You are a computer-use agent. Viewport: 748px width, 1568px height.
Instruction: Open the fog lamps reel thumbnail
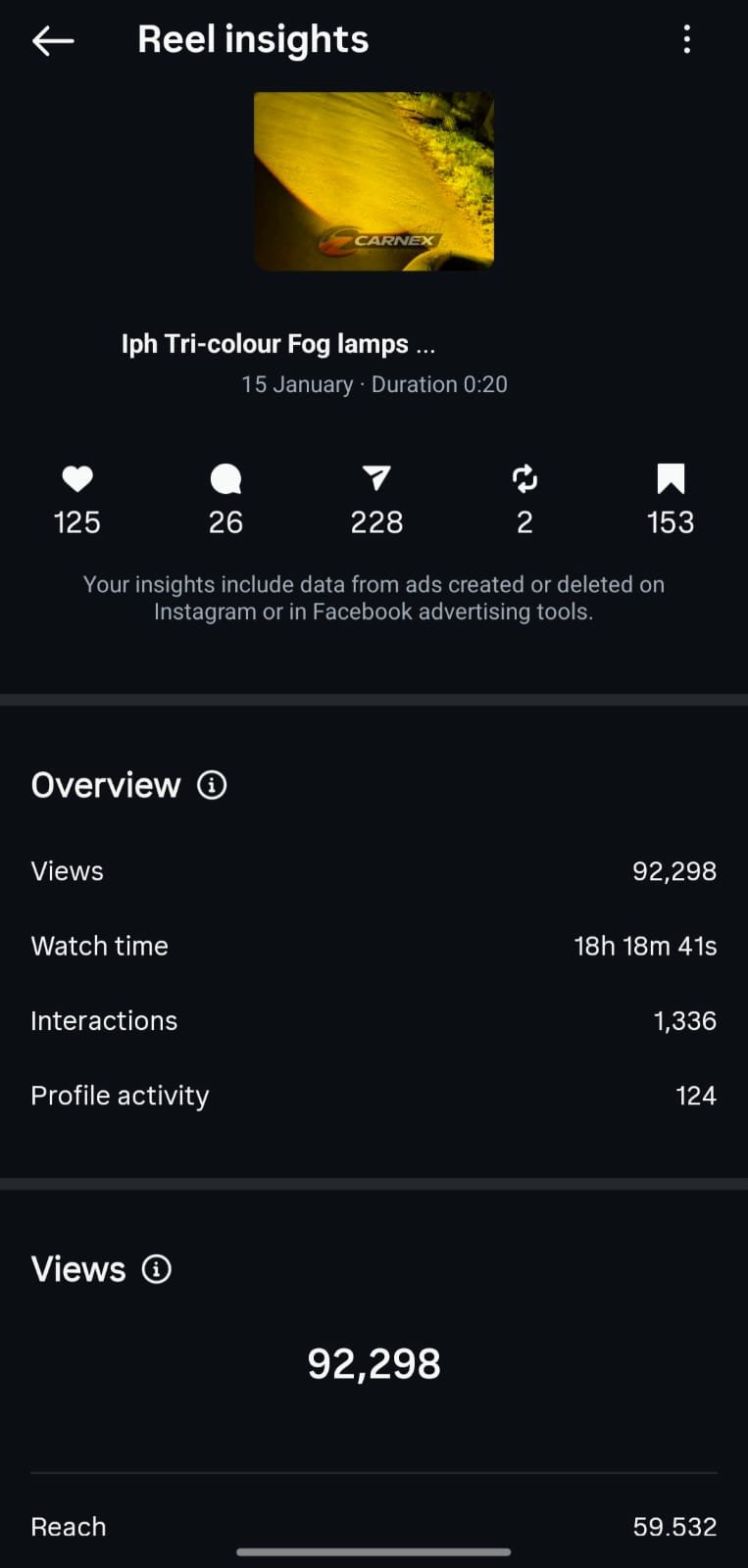click(x=374, y=181)
